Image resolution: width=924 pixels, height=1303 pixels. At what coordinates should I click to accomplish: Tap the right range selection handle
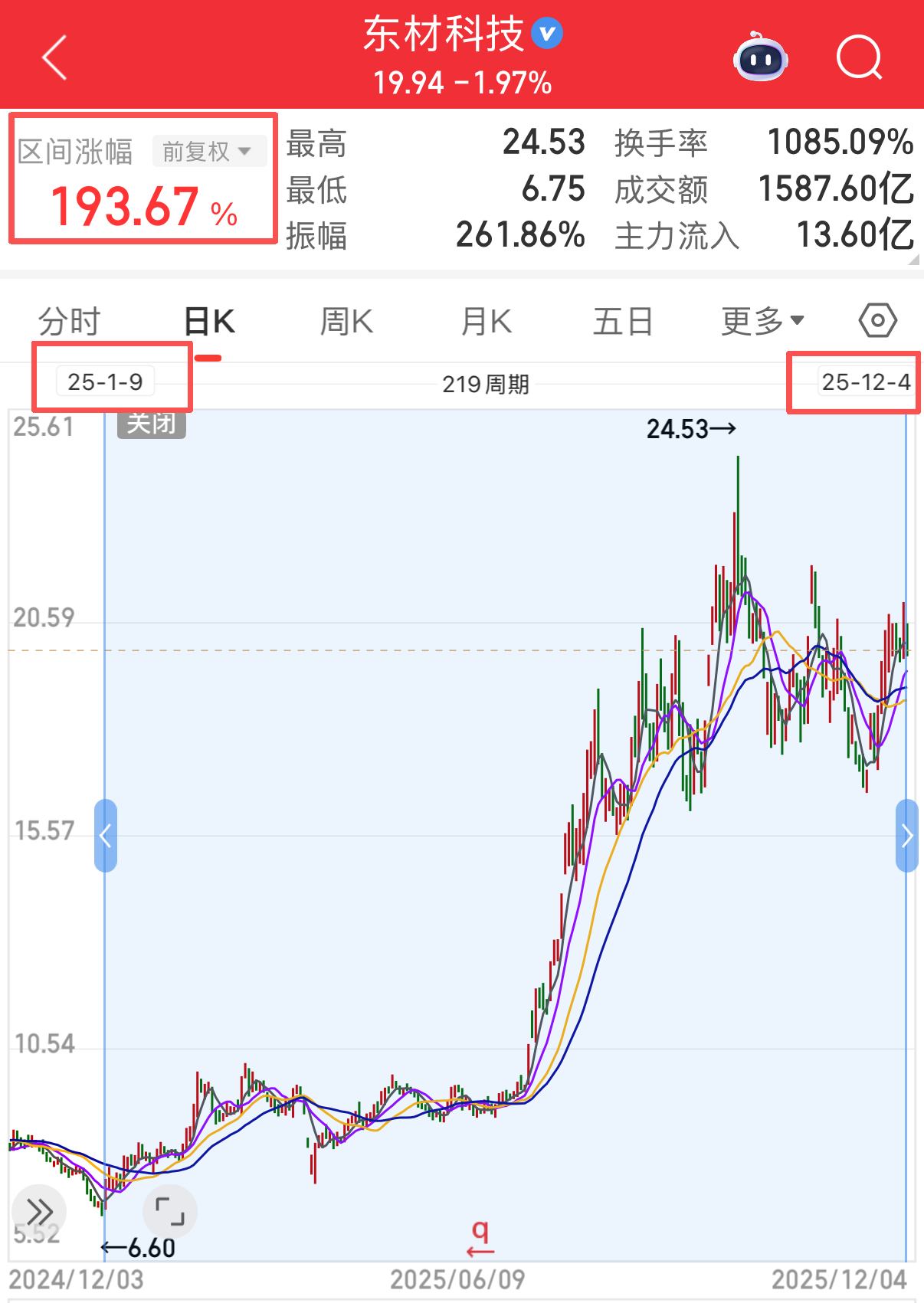coord(906,836)
